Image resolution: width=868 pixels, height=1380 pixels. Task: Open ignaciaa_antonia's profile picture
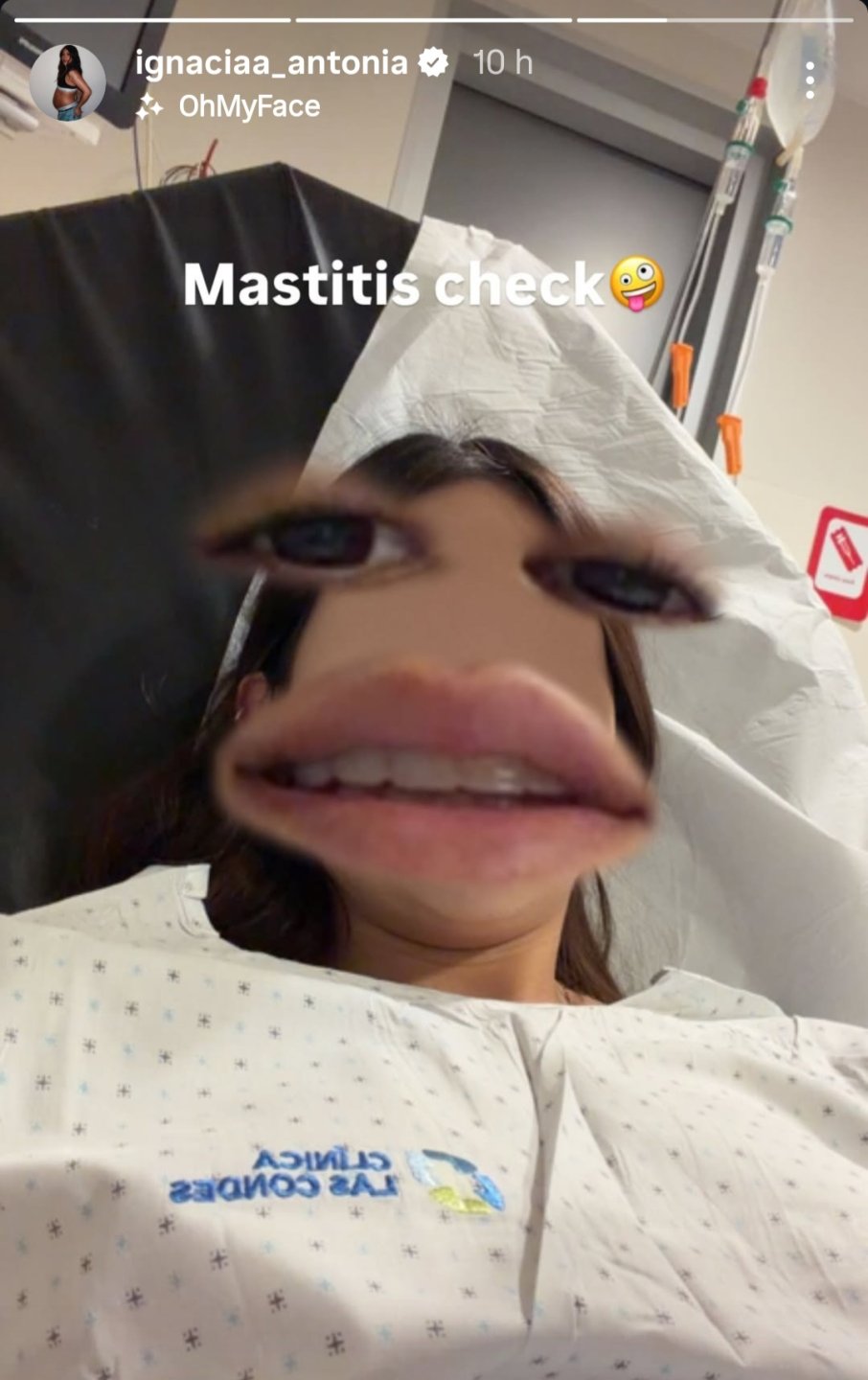pos(67,81)
